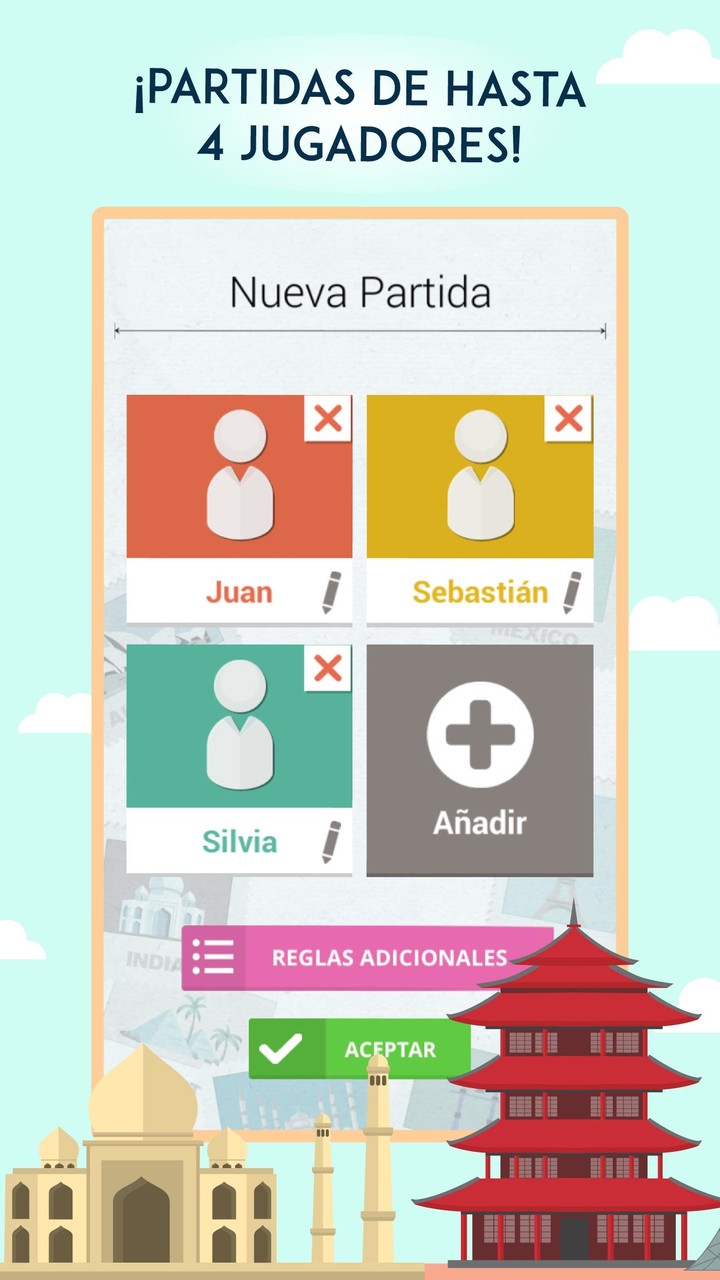Image resolution: width=720 pixels, height=1280 pixels.
Task: Select Sebastián's avatar image
Action: click(480, 480)
